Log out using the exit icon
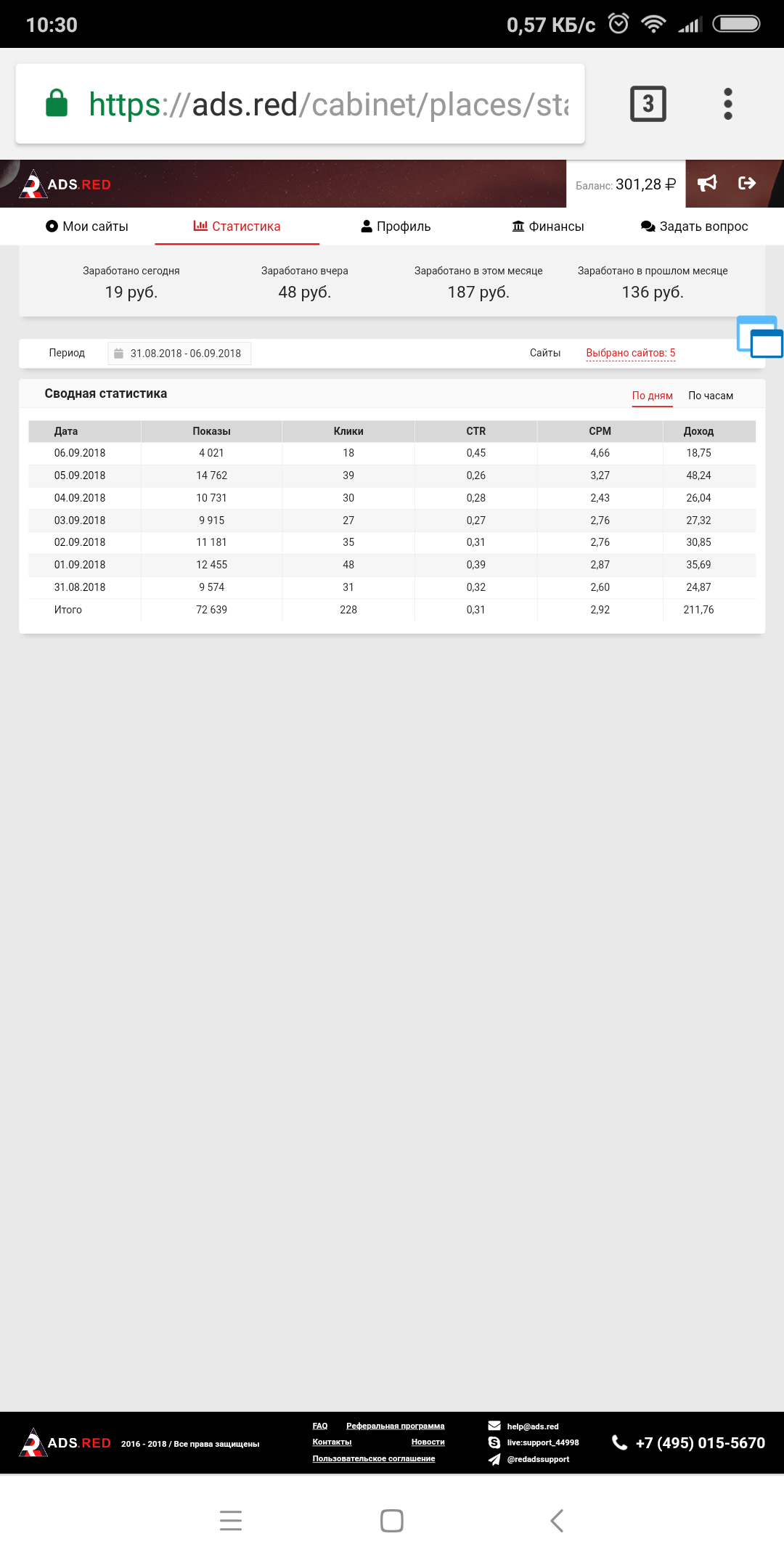 tap(747, 184)
